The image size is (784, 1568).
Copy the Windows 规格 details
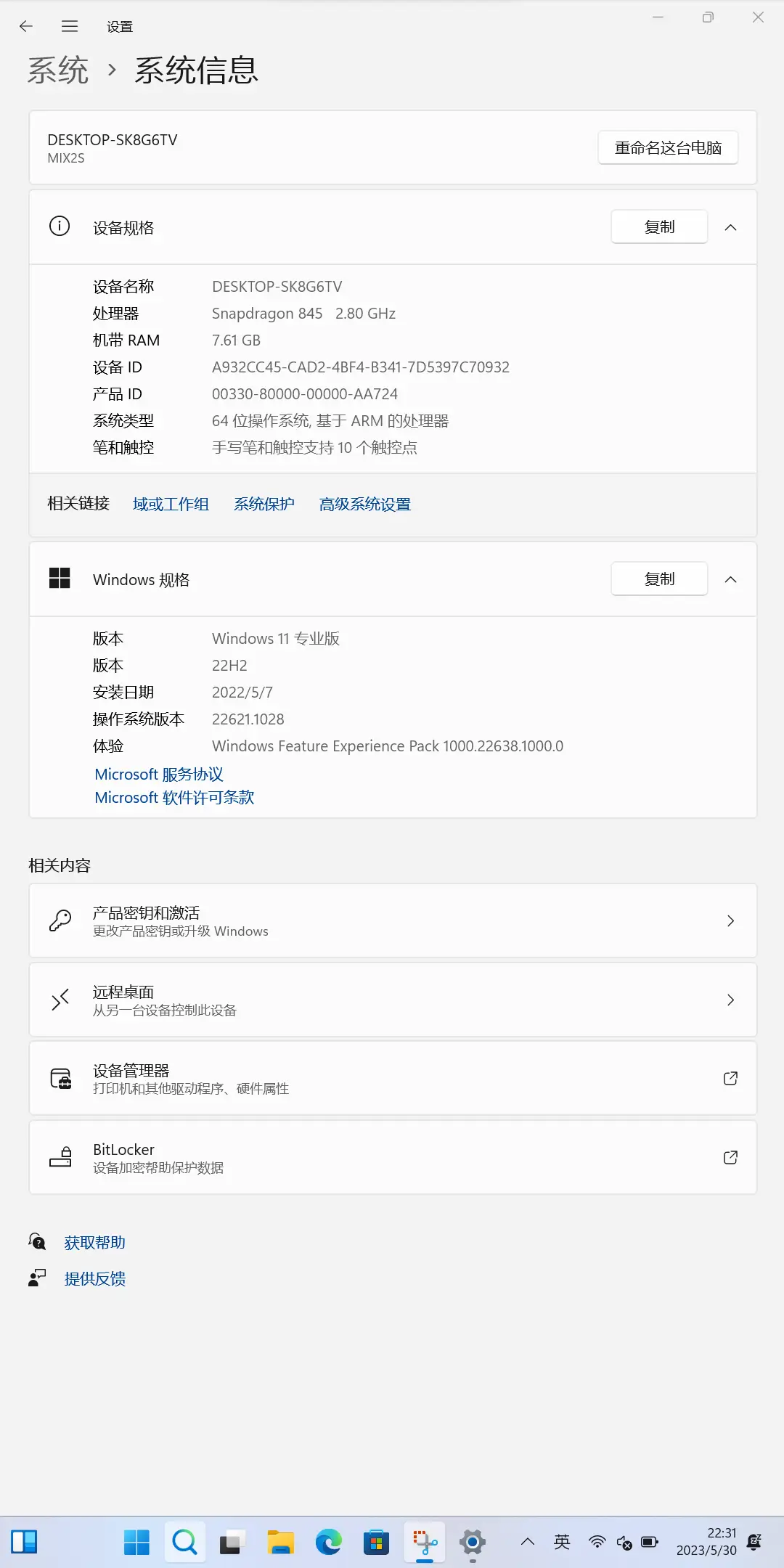pos(659,579)
